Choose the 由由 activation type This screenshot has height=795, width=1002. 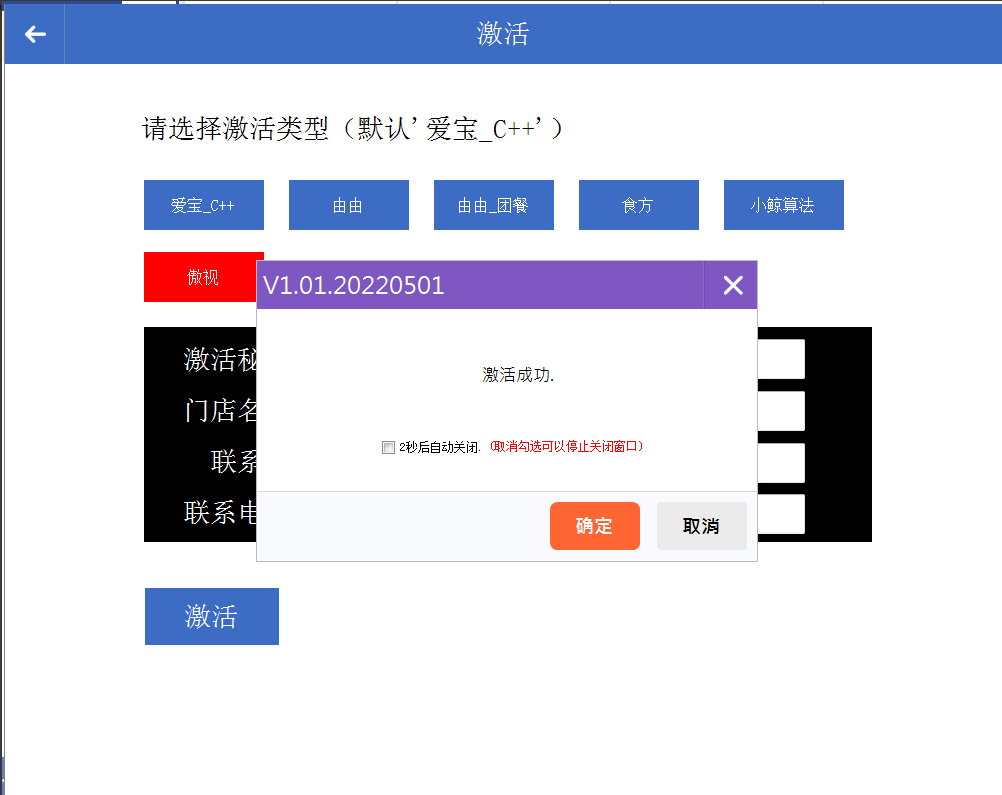(348, 205)
